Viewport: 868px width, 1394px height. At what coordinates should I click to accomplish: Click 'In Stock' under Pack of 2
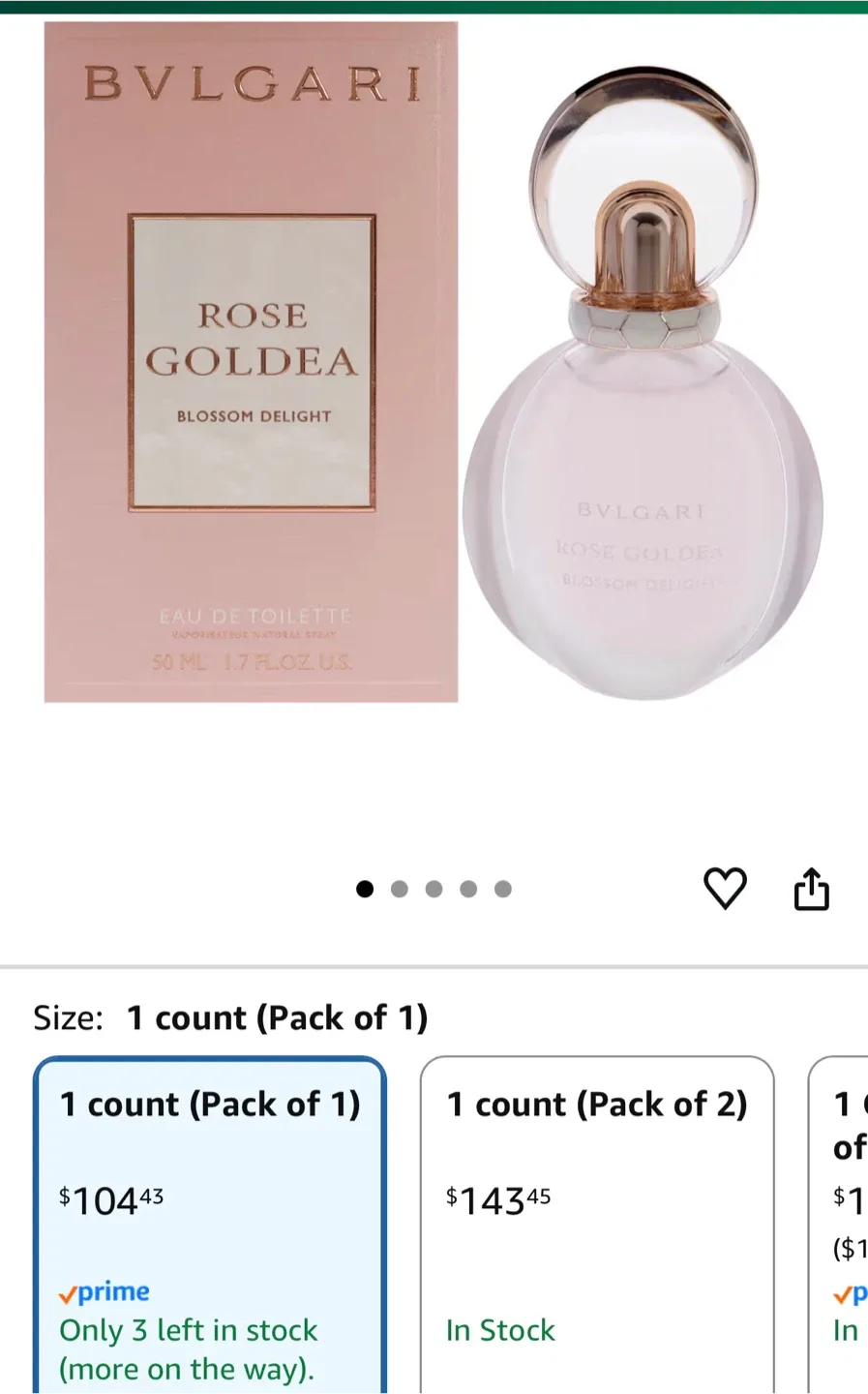(500, 1330)
